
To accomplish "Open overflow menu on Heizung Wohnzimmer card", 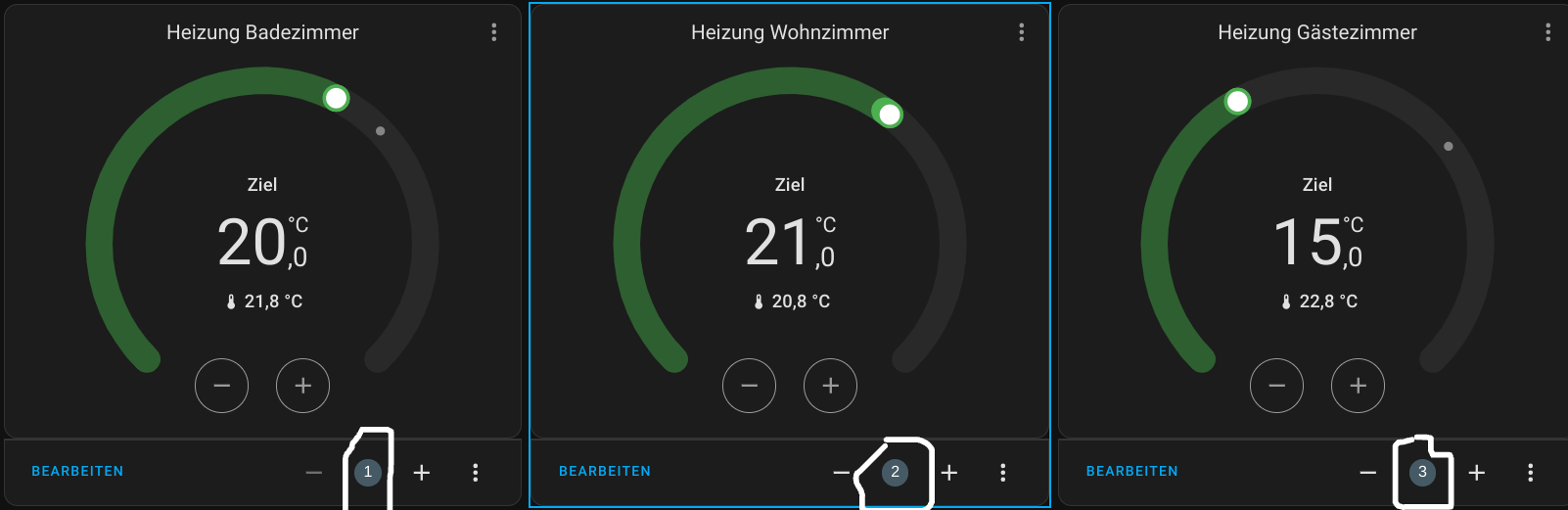I will 1022,32.
